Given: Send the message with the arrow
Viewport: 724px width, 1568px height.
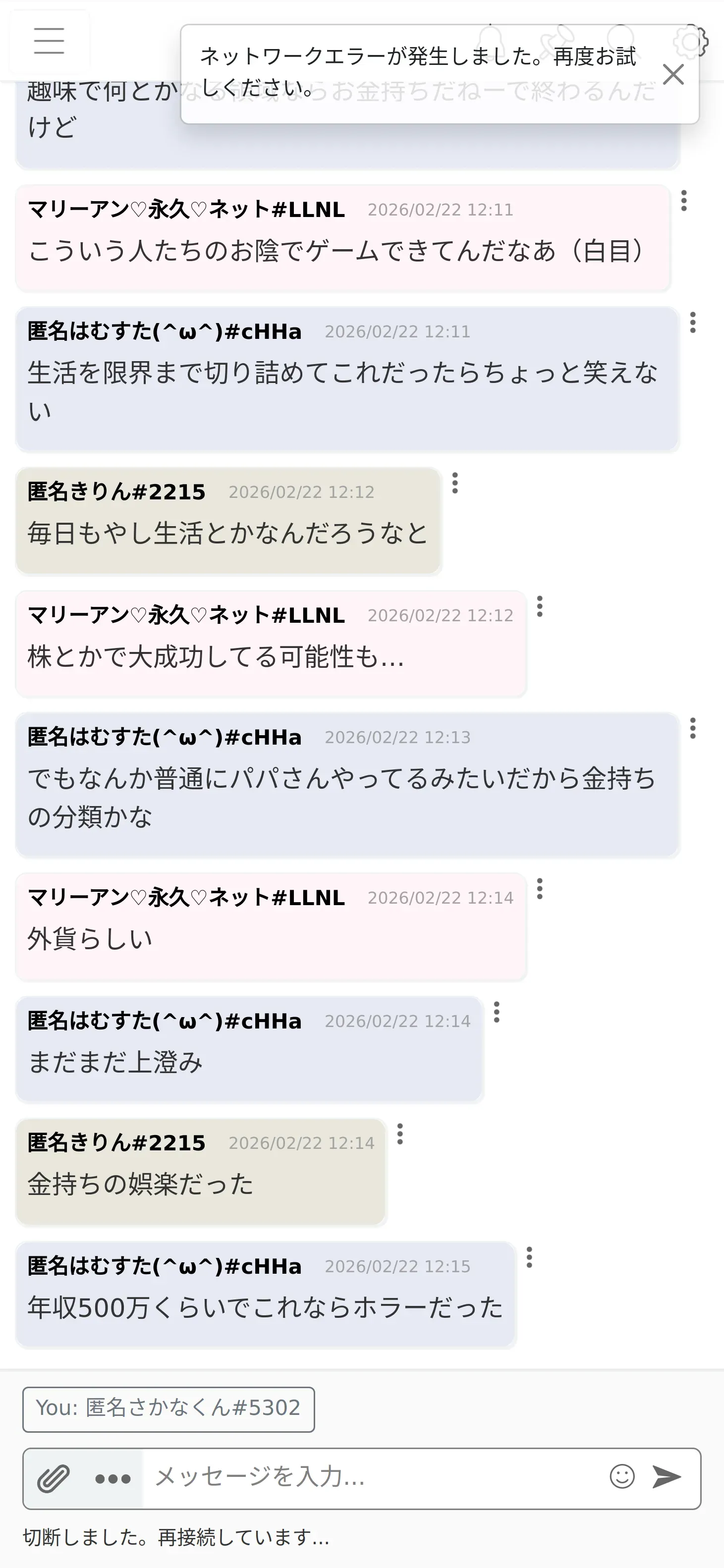Looking at the screenshot, I should [668, 1477].
